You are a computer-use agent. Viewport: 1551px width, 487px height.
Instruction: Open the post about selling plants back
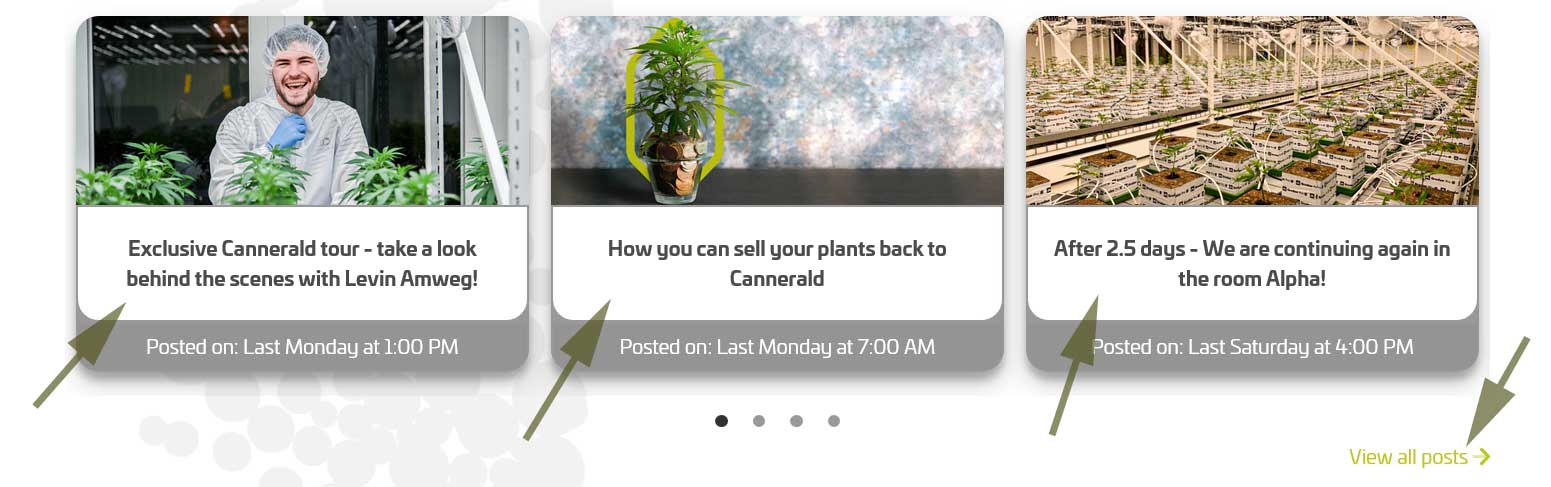(x=777, y=263)
